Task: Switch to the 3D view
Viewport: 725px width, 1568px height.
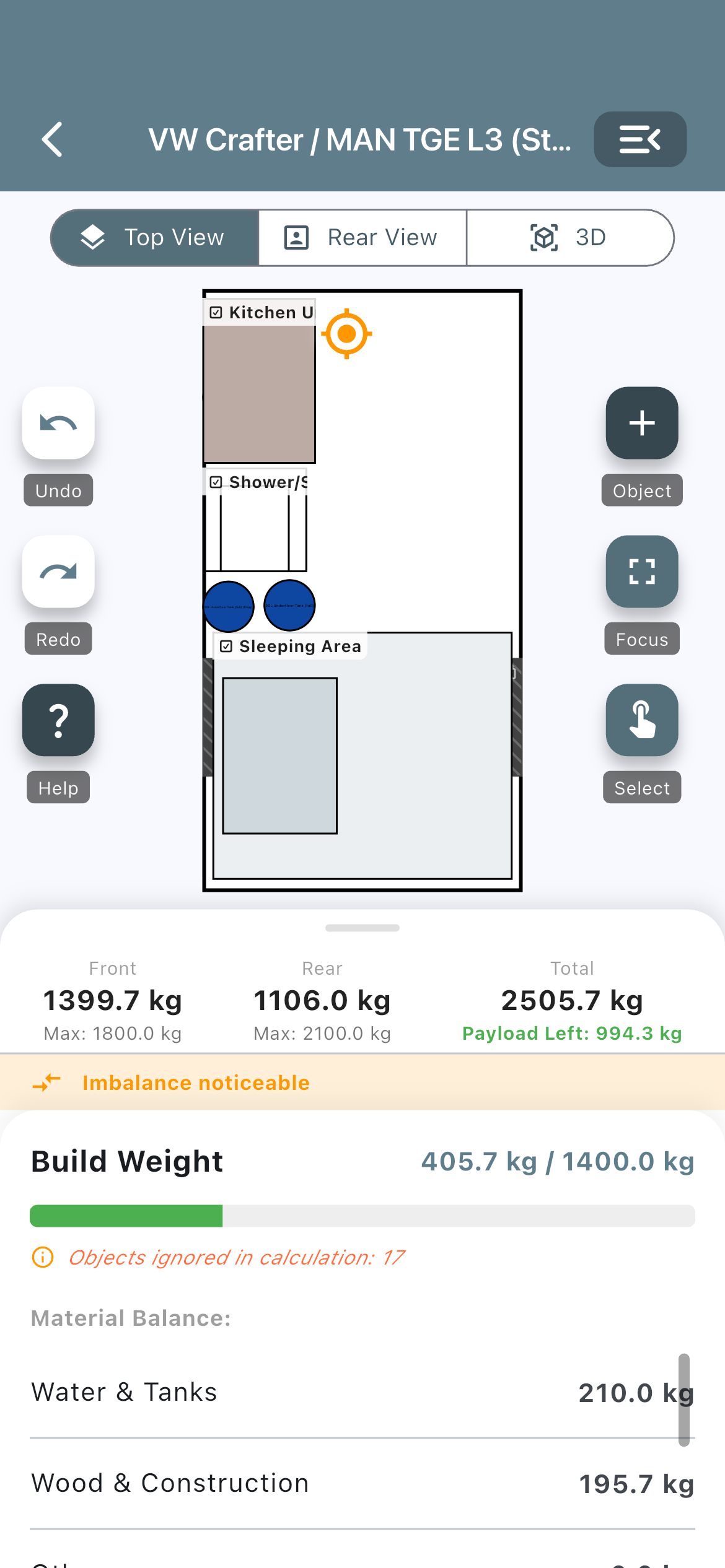Action: click(x=569, y=238)
